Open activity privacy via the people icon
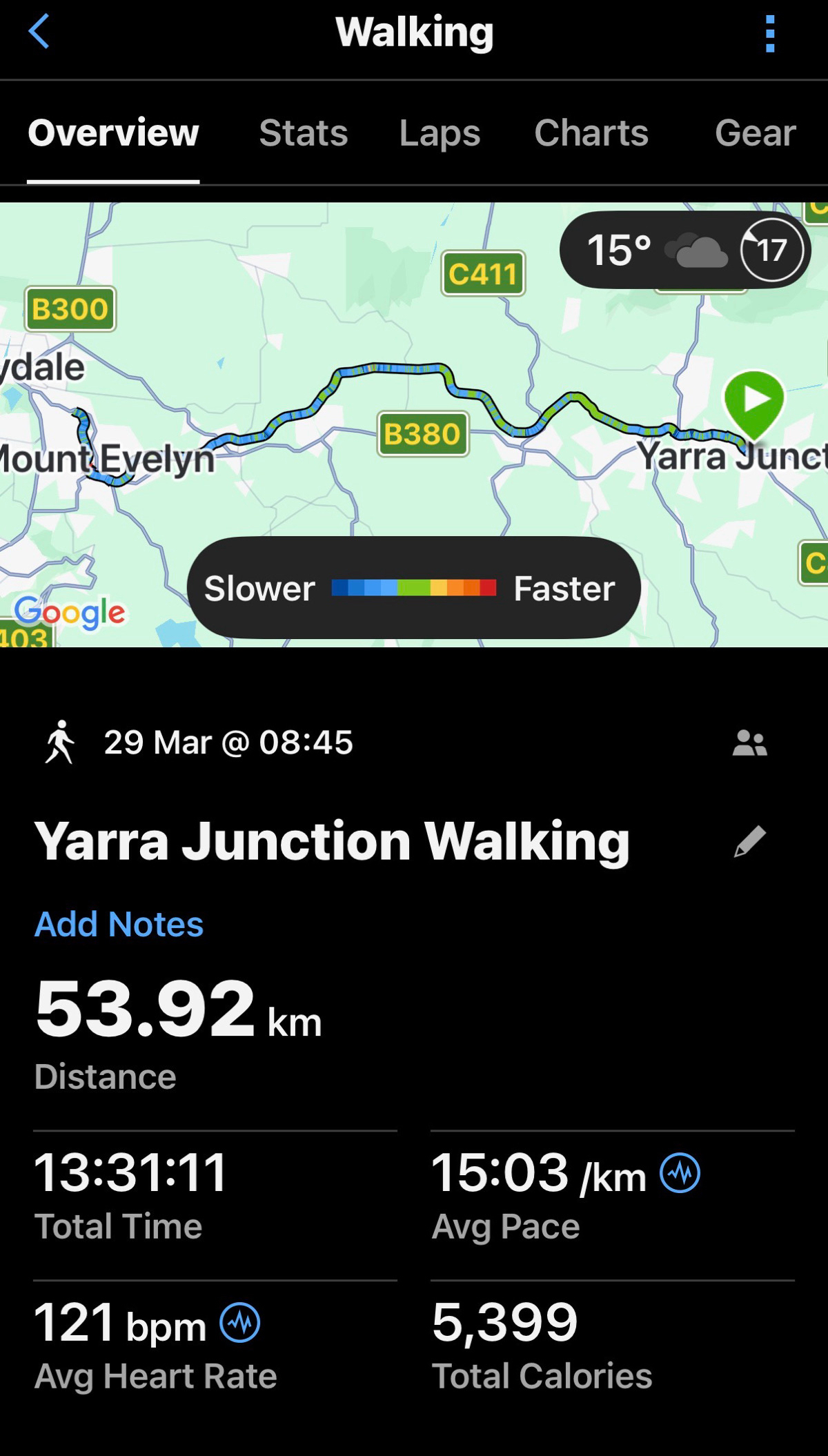 (x=749, y=743)
